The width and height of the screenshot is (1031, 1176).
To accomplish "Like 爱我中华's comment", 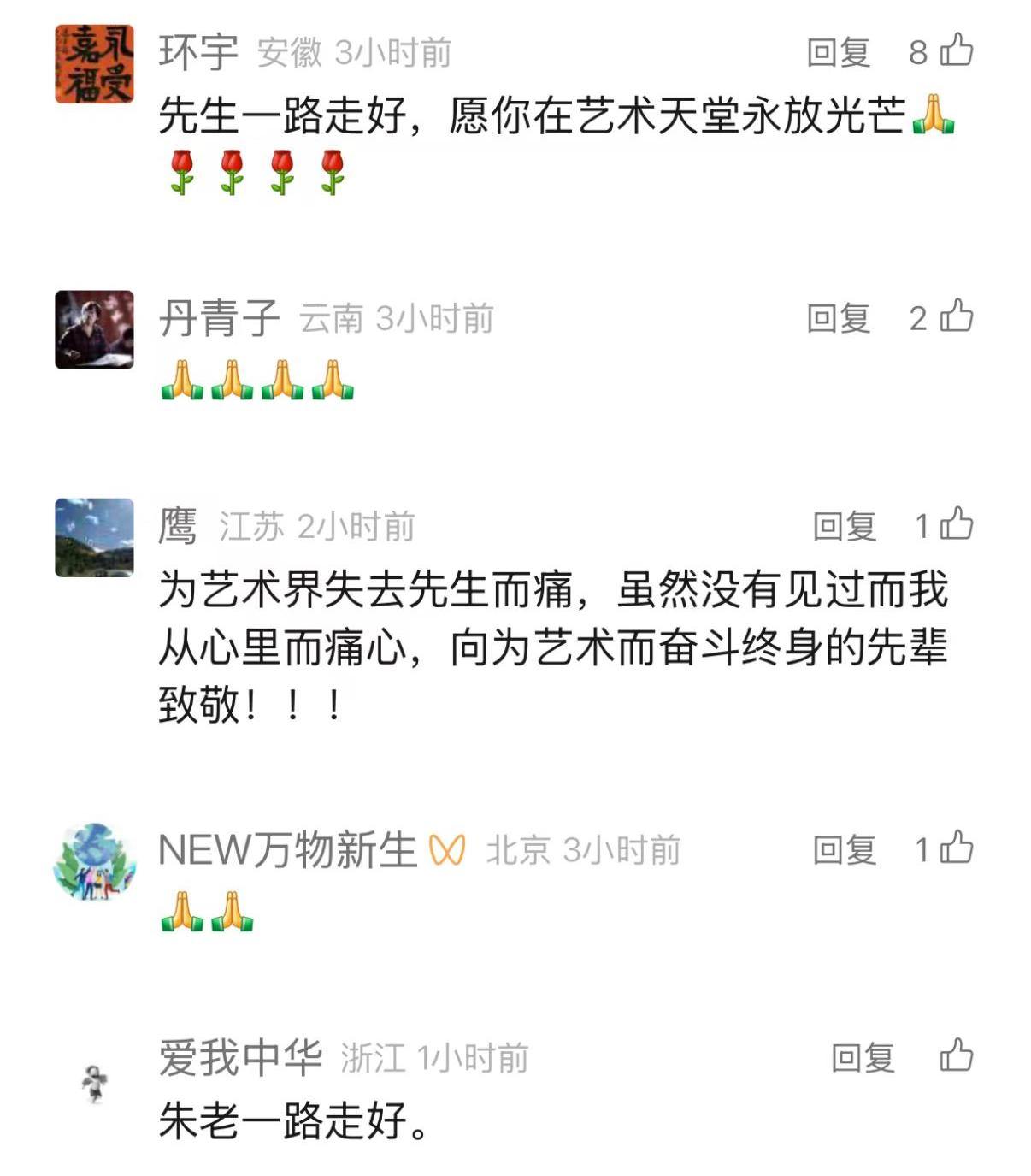I will coord(956,1056).
